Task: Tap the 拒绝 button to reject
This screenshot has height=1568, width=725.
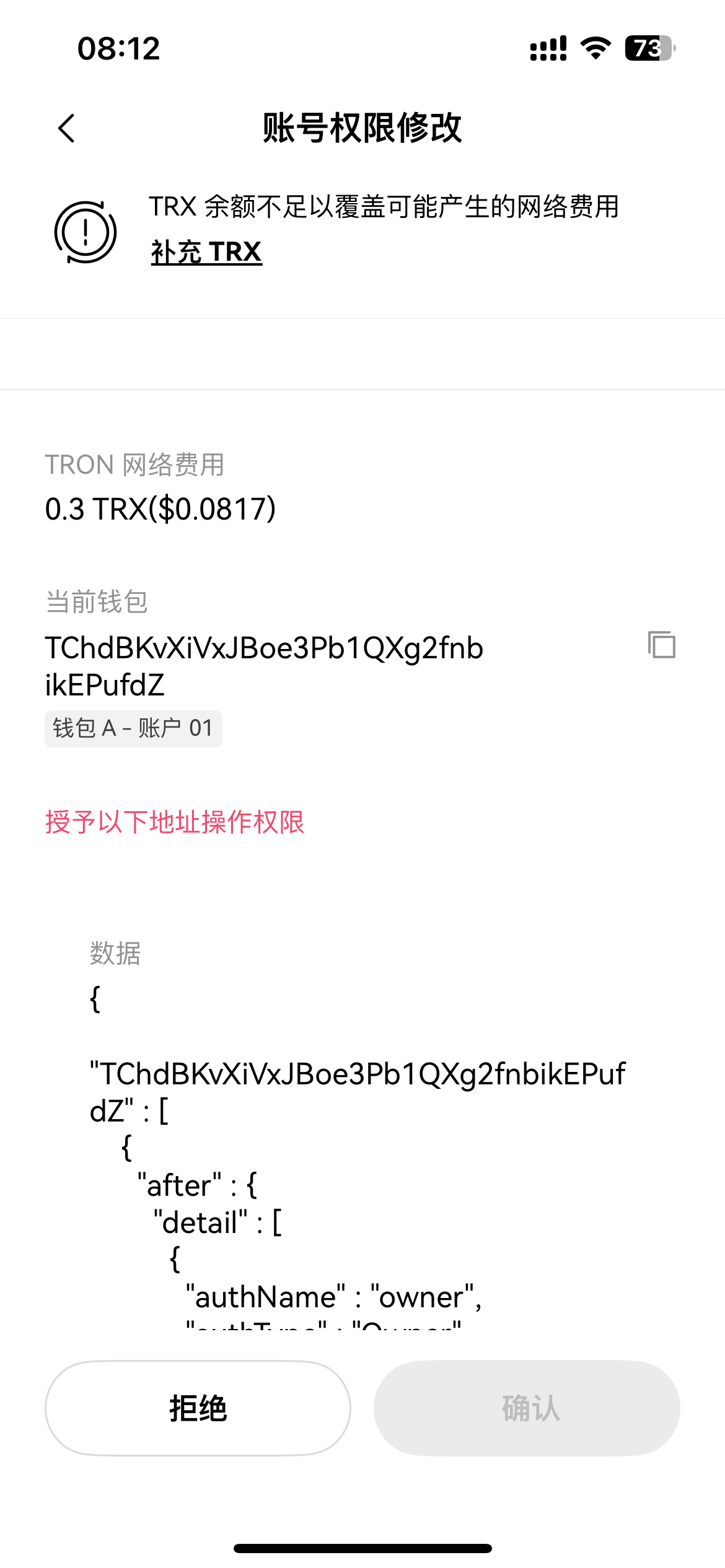Action: pos(198,1408)
